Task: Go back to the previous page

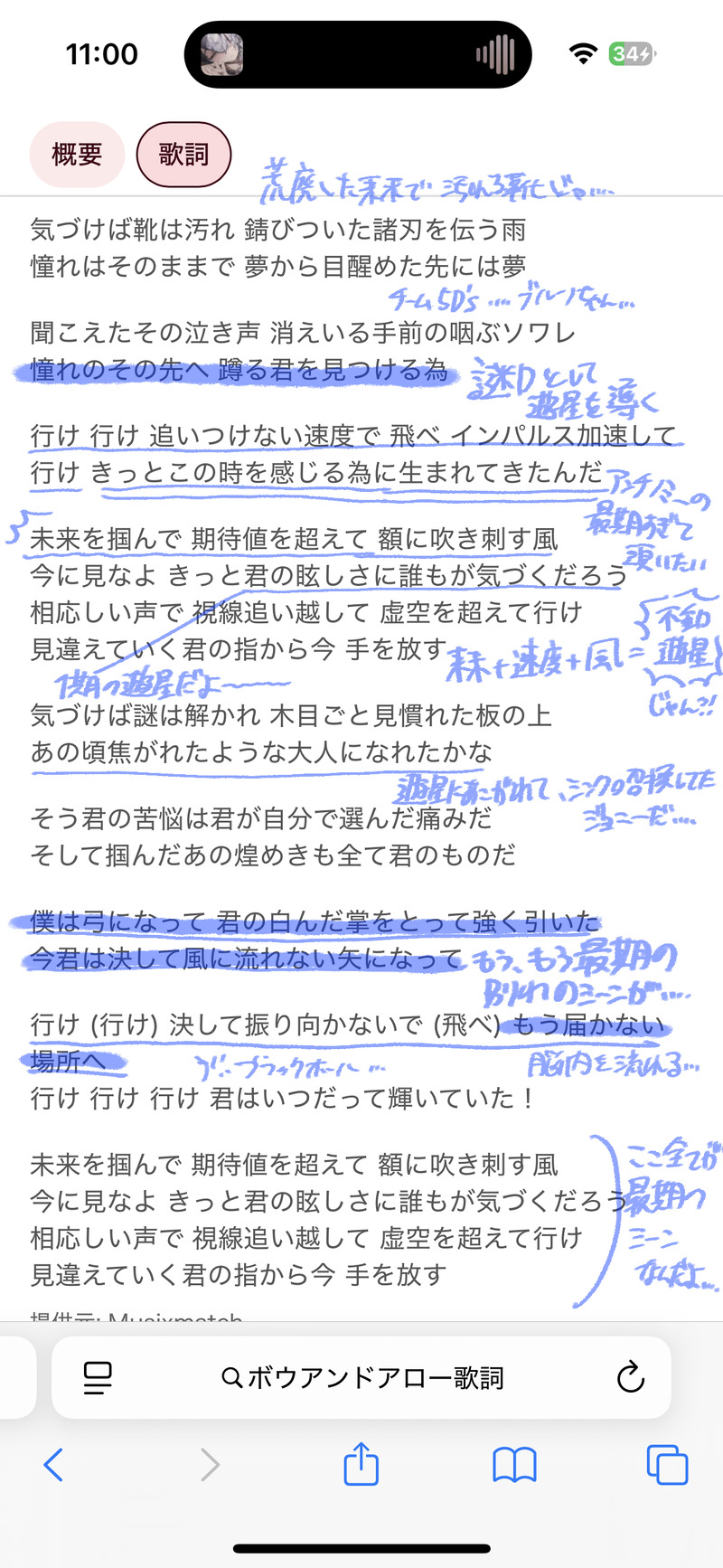Action: coord(54,1464)
